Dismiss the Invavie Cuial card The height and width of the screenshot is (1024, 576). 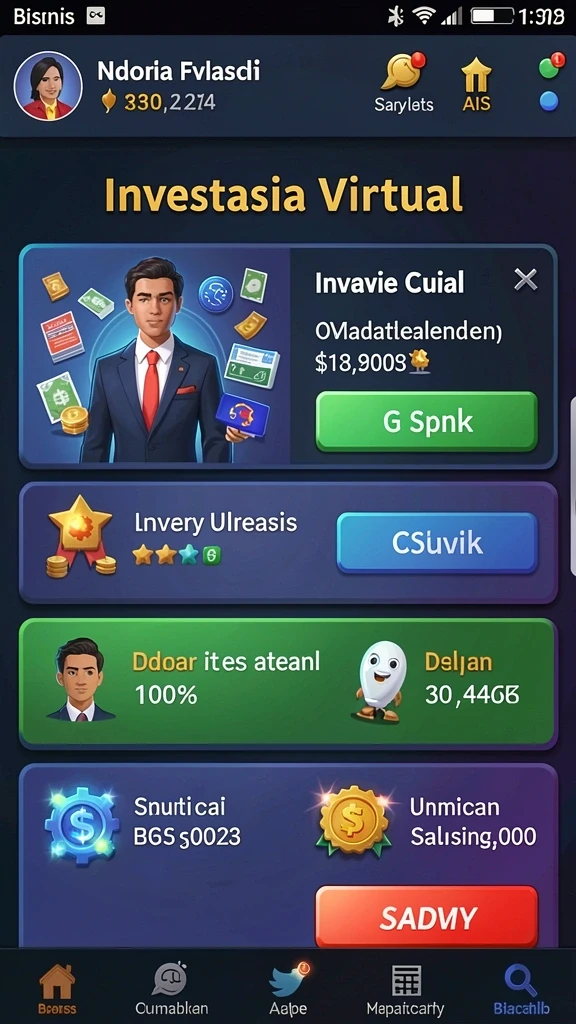click(x=525, y=280)
